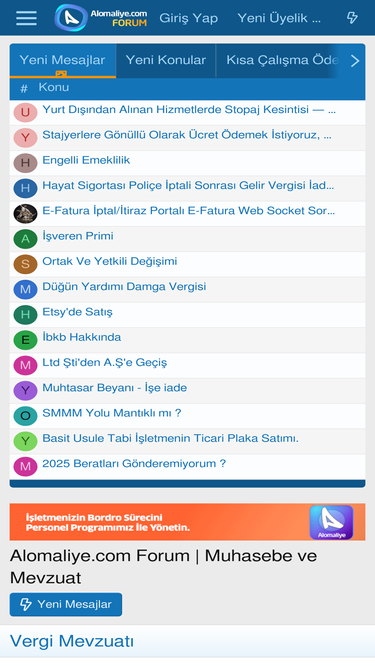Tap the lightning bolt icon in header

pos(352,18)
